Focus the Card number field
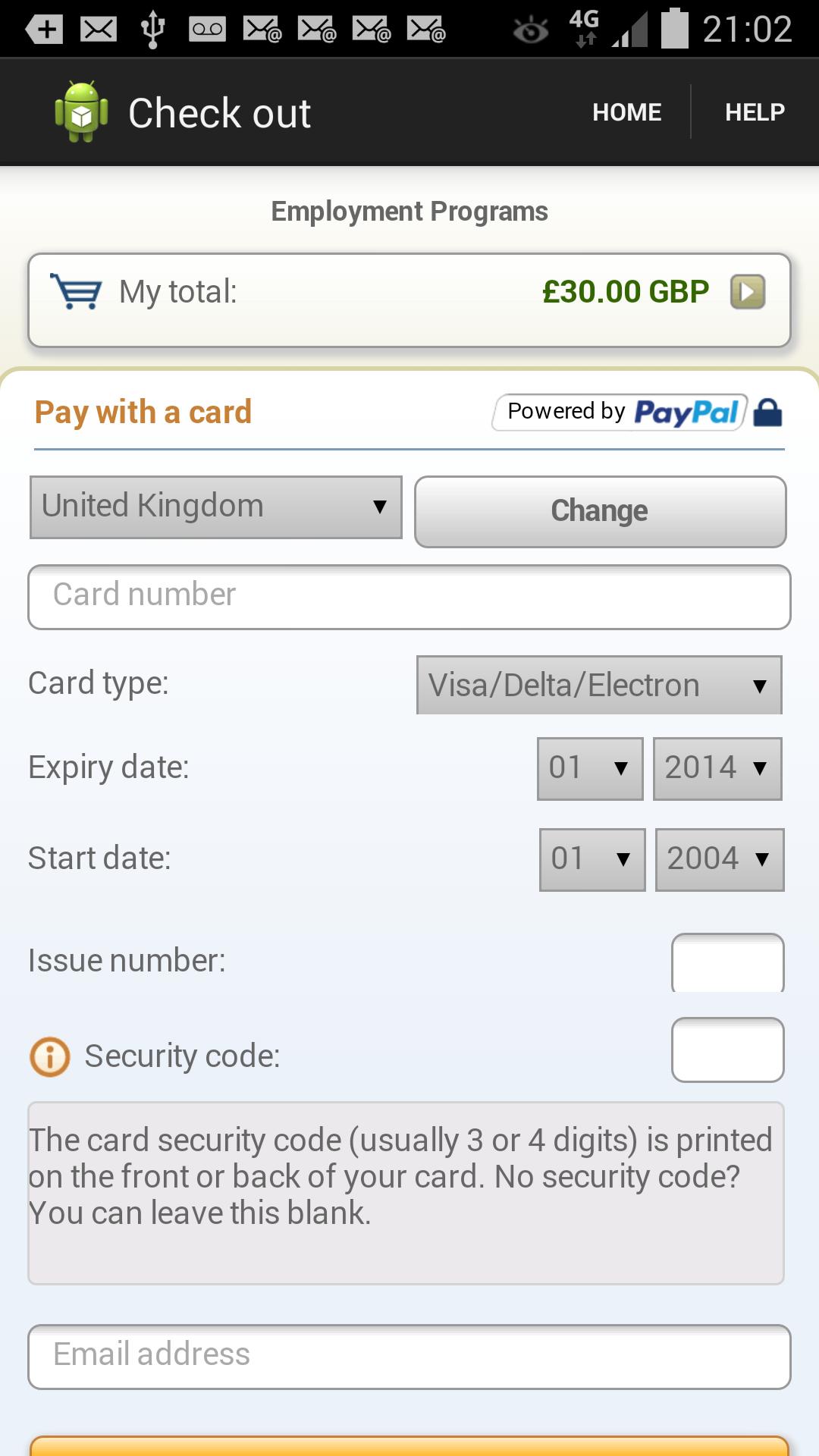 tap(409, 596)
